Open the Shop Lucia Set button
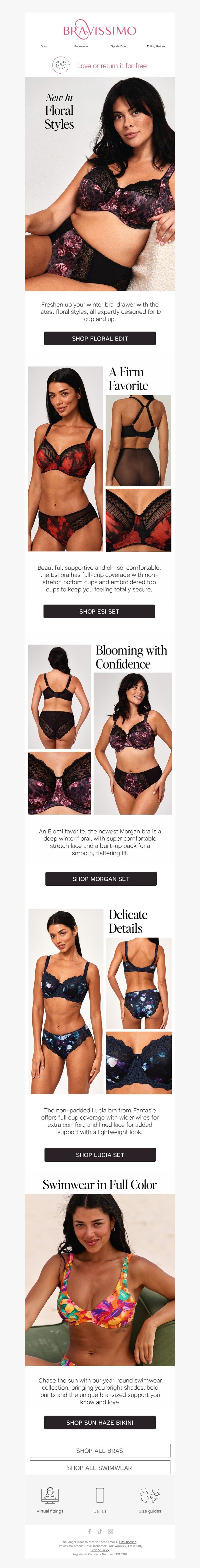This screenshot has height=1568, width=200. (x=100, y=1154)
